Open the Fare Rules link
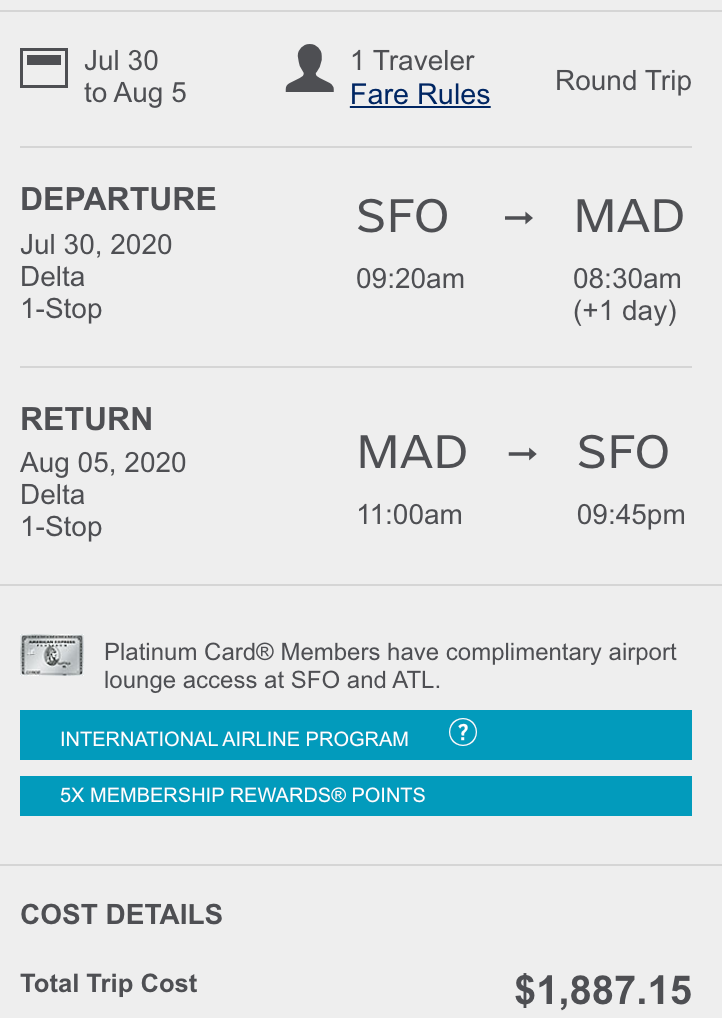The height and width of the screenshot is (1018, 722). pos(420,95)
